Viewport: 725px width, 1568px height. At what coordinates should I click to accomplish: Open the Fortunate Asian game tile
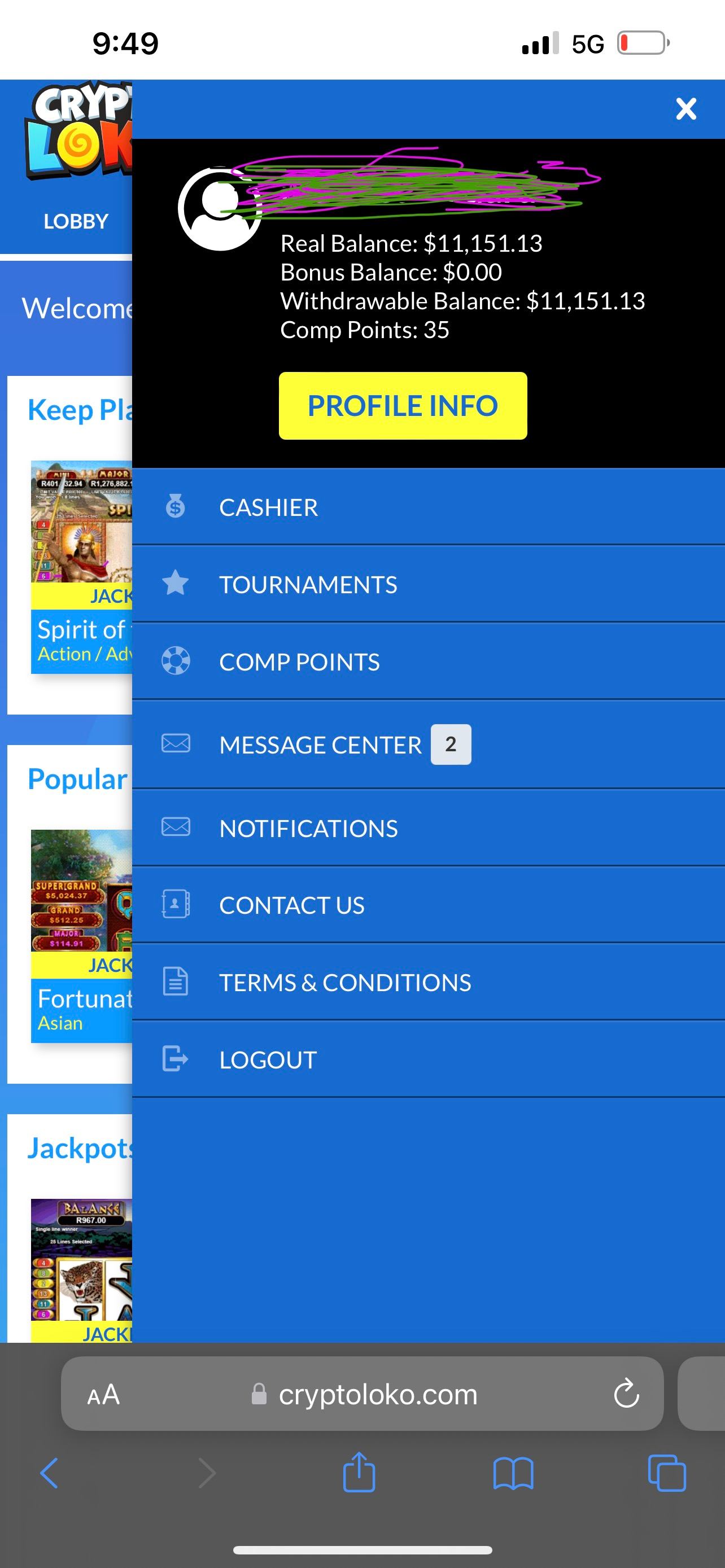point(81,935)
